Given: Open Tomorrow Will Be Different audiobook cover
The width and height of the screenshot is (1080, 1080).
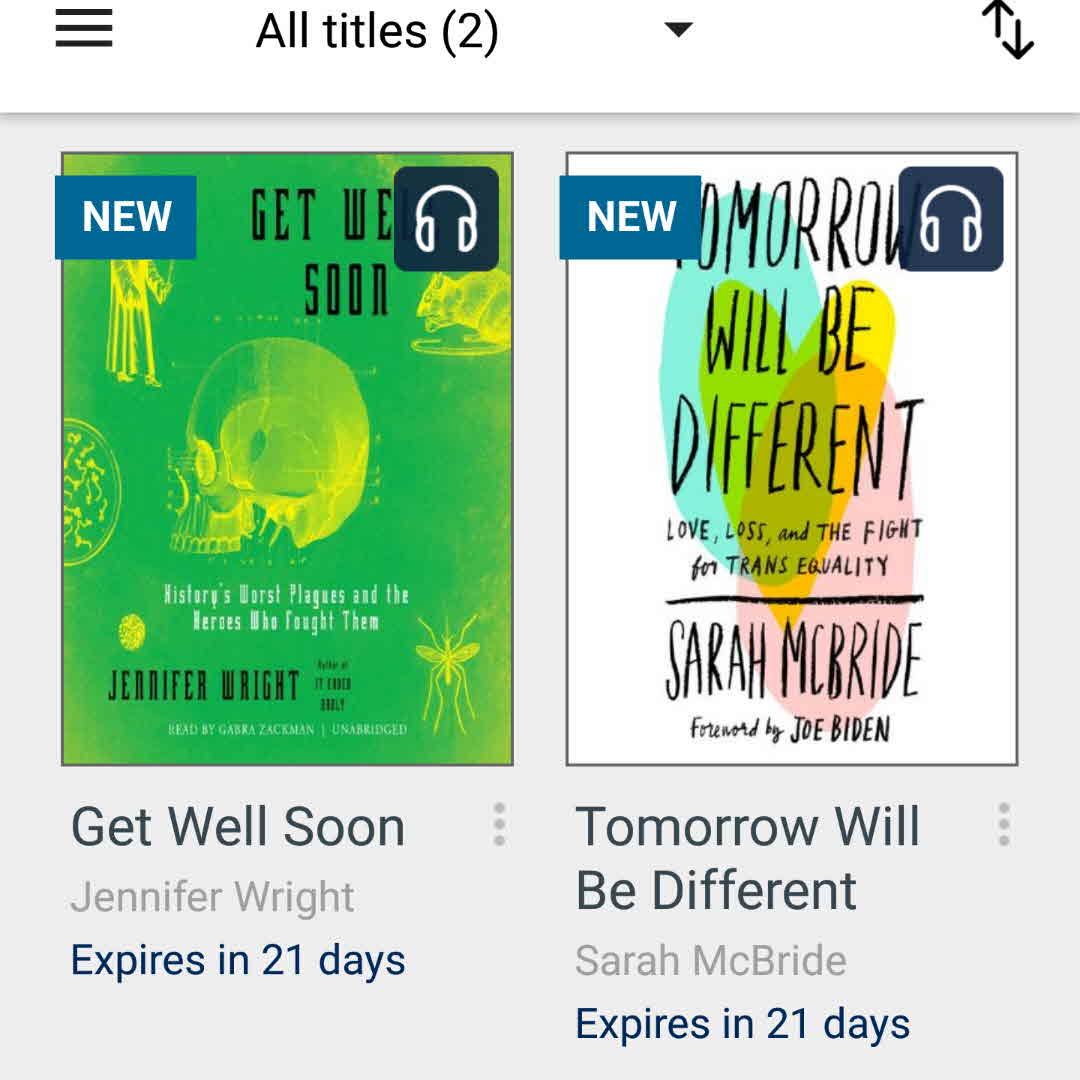Looking at the screenshot, I should pyautogui.click(x=792, y=460).
